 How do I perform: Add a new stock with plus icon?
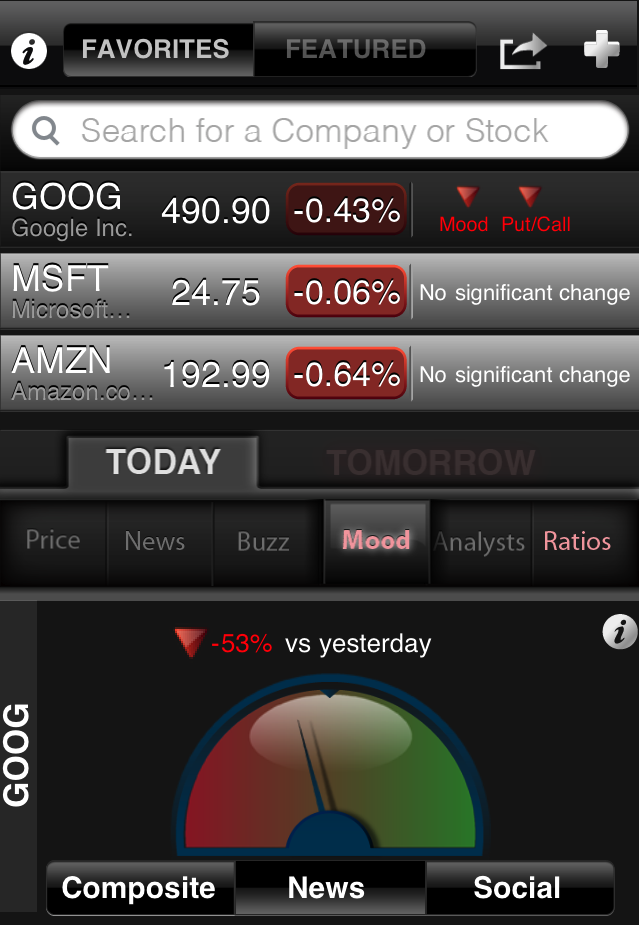tap(601, 49)
